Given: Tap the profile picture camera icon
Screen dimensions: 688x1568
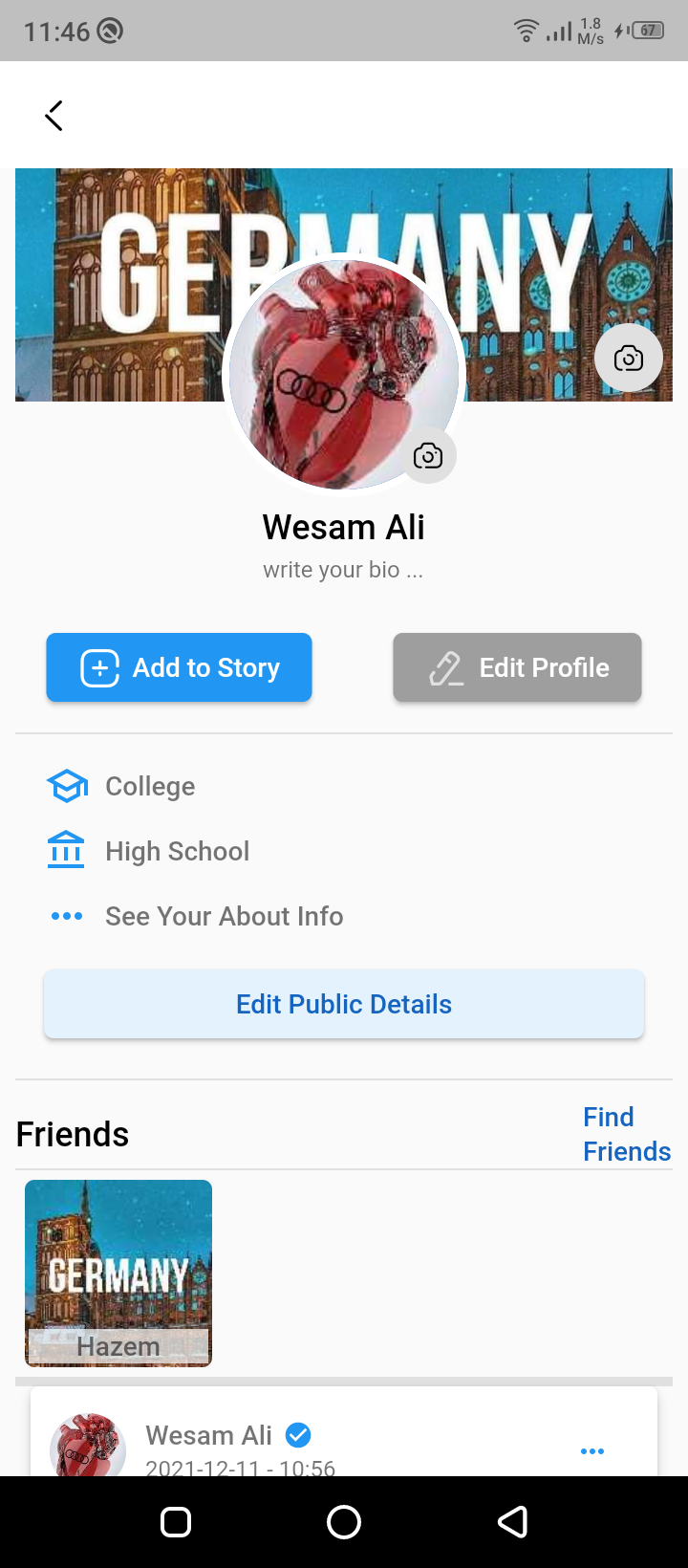Looking at the screenshot, I should point(428,456).
